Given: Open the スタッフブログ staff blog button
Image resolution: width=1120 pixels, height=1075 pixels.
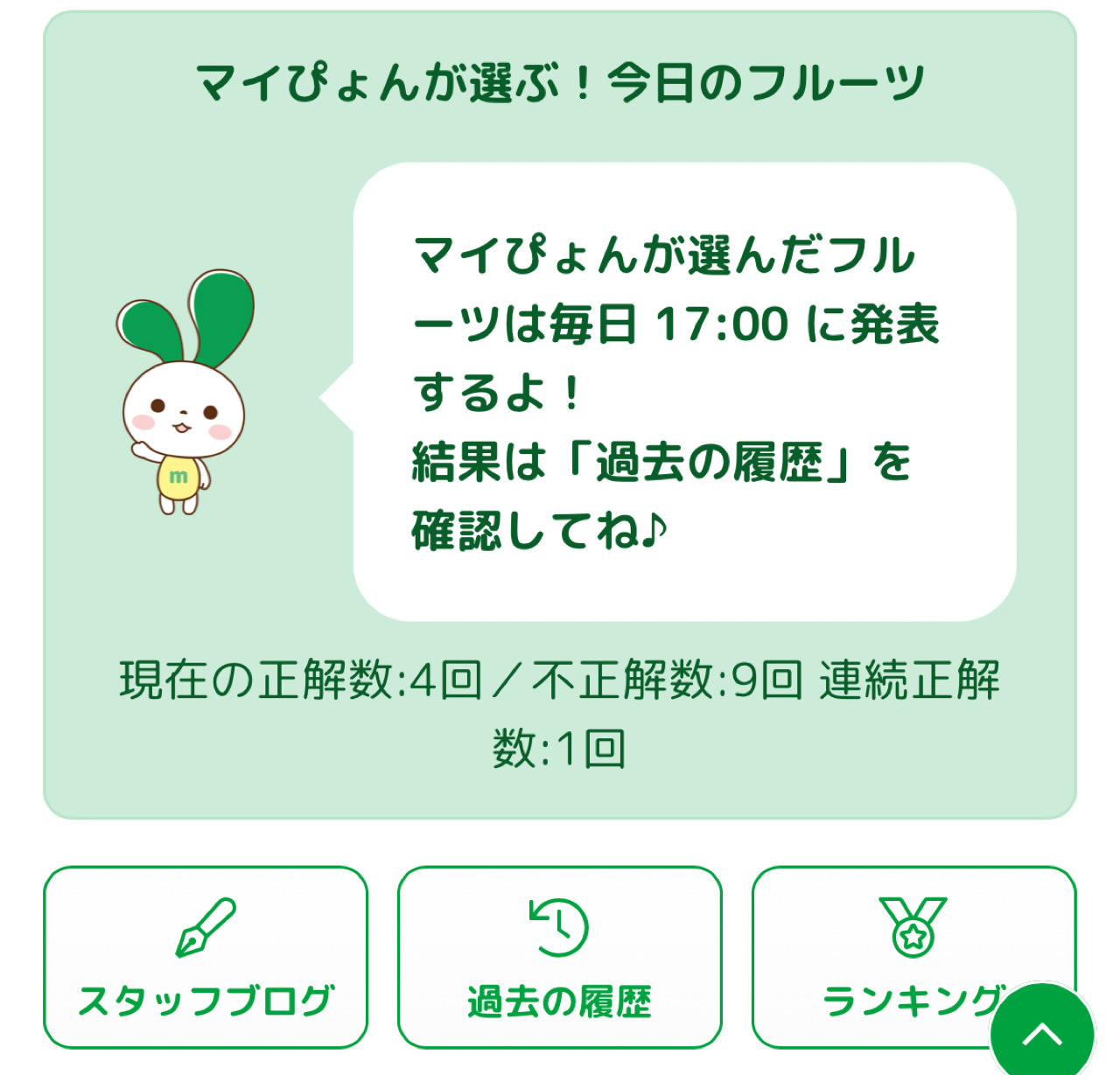Looking at the screenshot, I should point(206,957).
